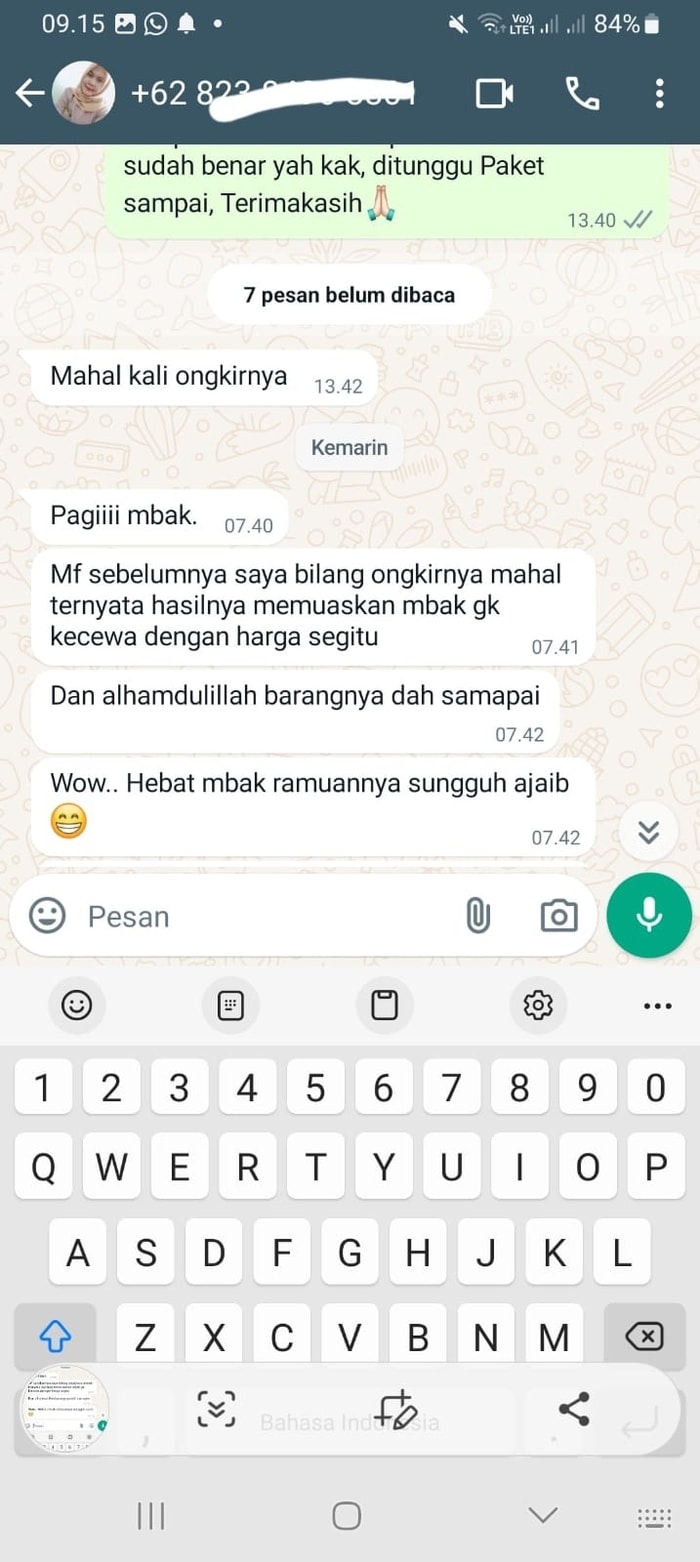Attach a file with the paperclip
This screenshot has width=700, height=1562.
(478, 915)
